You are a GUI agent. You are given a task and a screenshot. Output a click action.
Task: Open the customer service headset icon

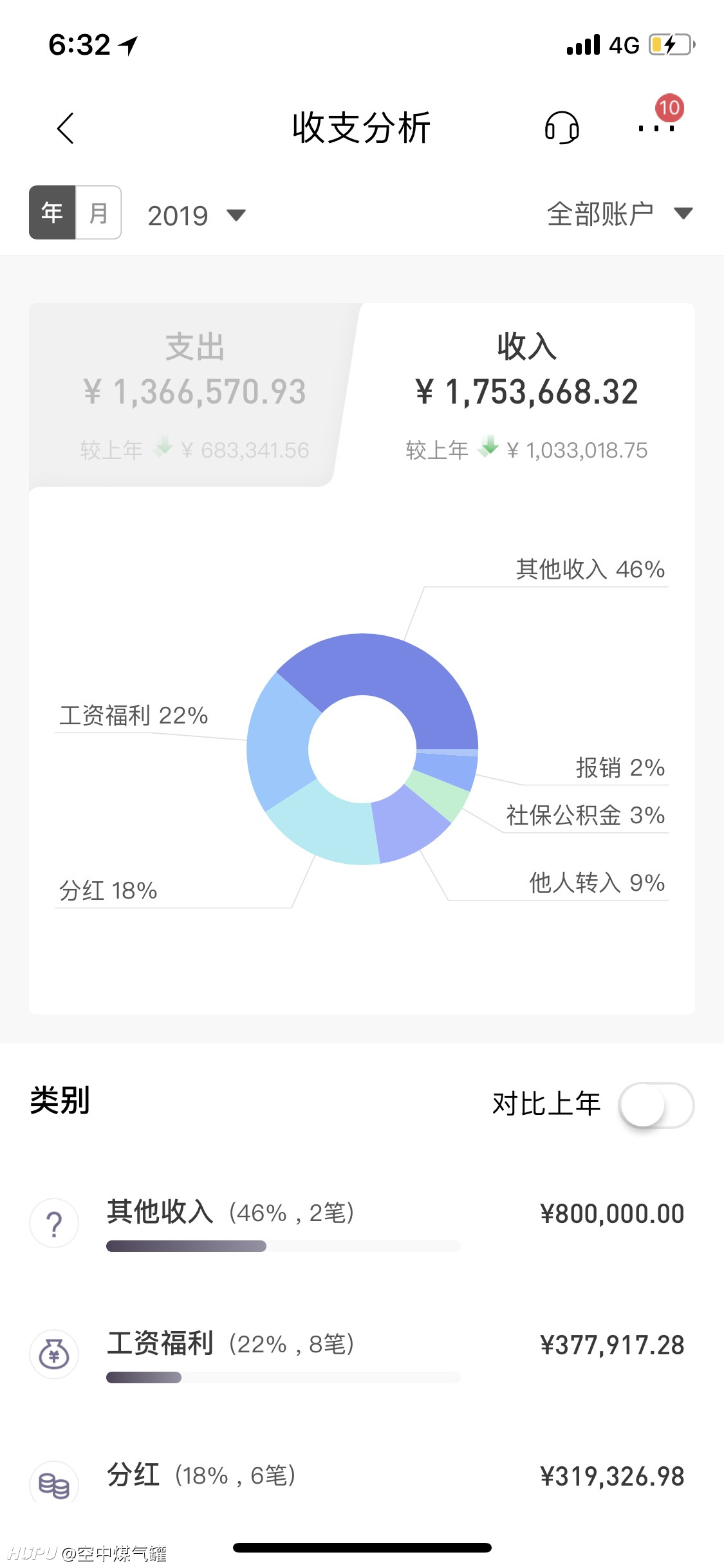point(562,127)
